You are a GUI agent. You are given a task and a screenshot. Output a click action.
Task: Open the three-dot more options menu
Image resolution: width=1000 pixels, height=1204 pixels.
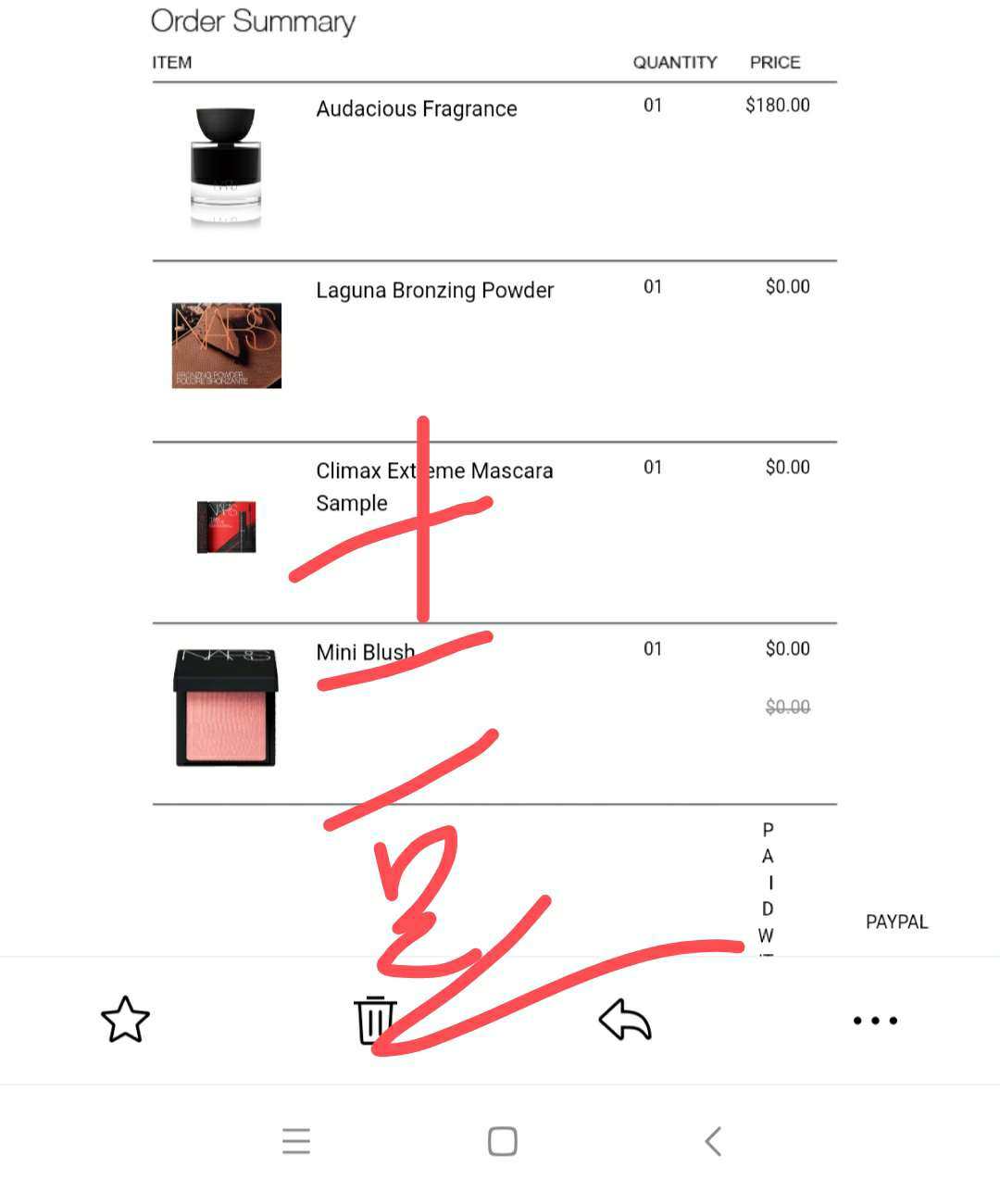pyautogui.click(x=875, y=1021)
